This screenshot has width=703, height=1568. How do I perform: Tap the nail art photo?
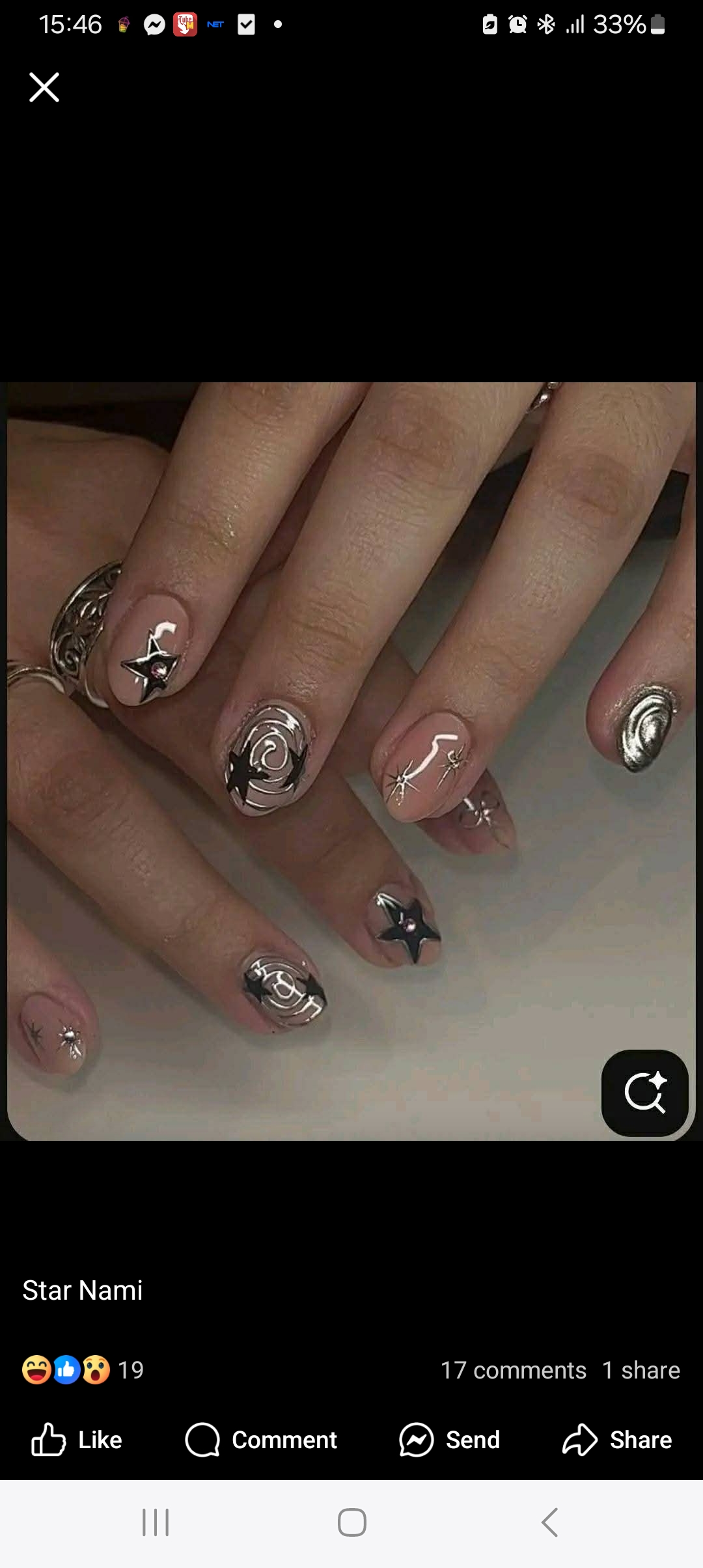pyautogui.click(x=351, y=761)
